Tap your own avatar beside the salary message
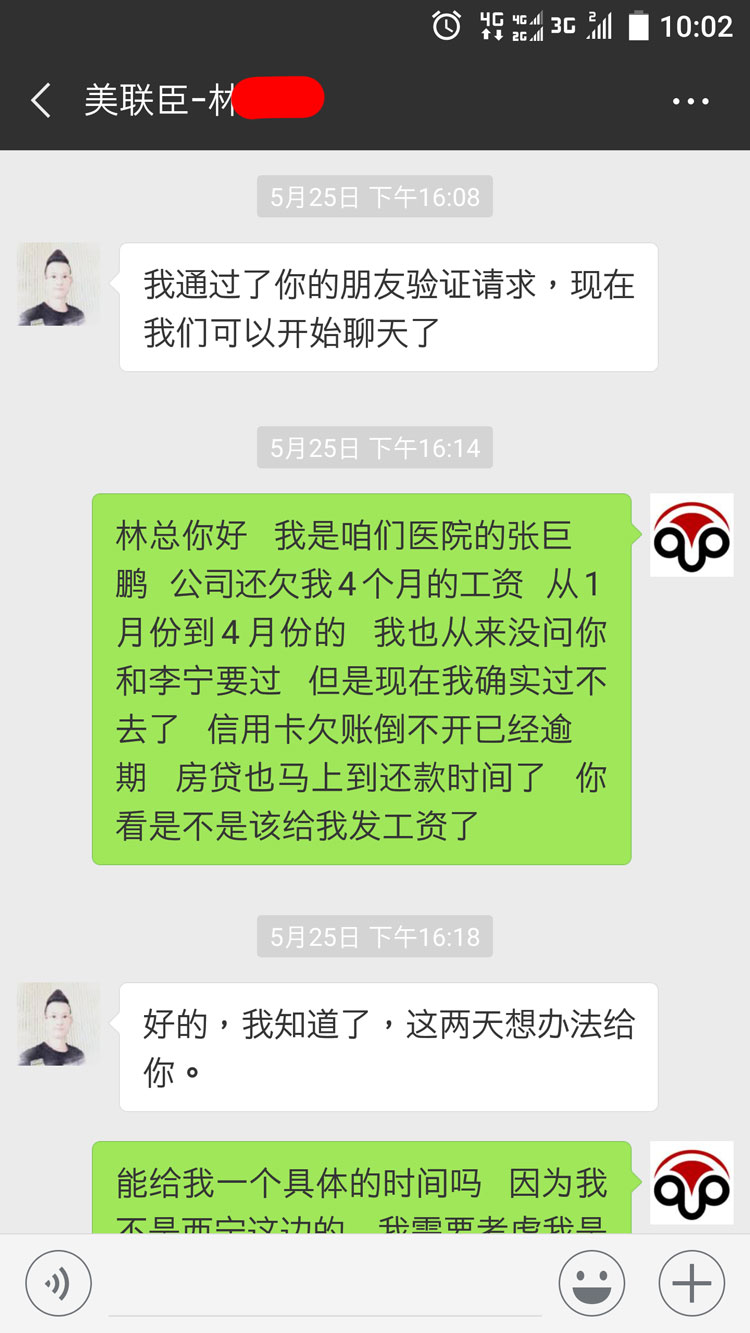The image size is (750, 1333). coord(691,535)
